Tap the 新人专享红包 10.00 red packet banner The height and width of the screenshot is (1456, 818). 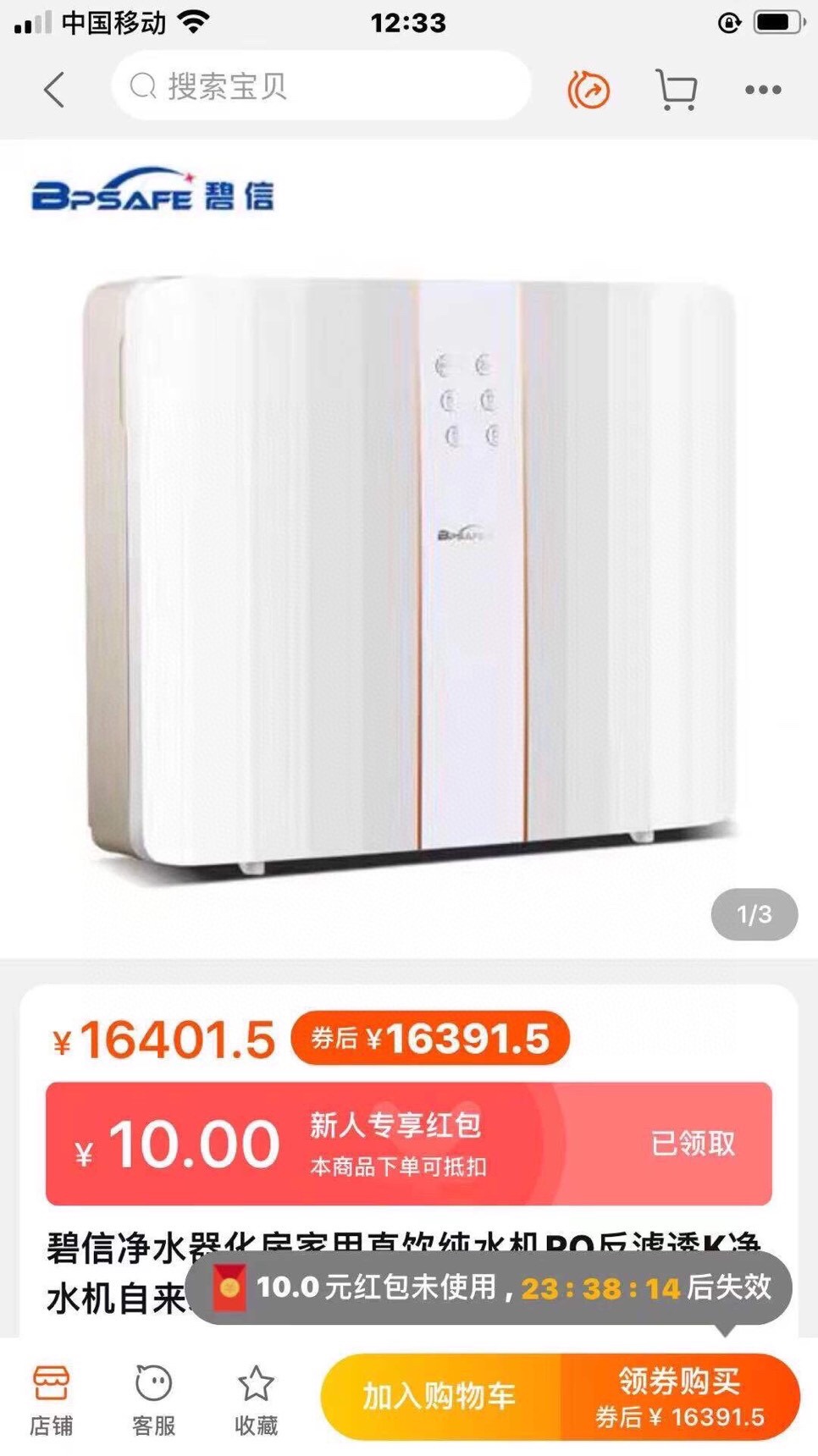(408, 1143)
